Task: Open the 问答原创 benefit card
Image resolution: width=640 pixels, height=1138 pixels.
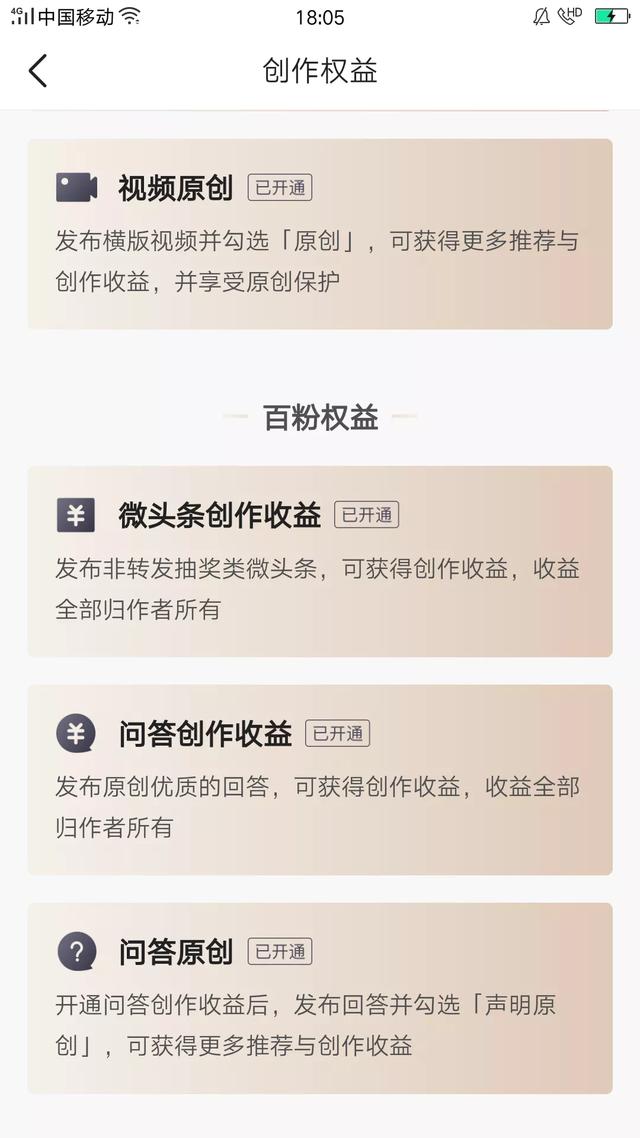Action: coord(320,998)
